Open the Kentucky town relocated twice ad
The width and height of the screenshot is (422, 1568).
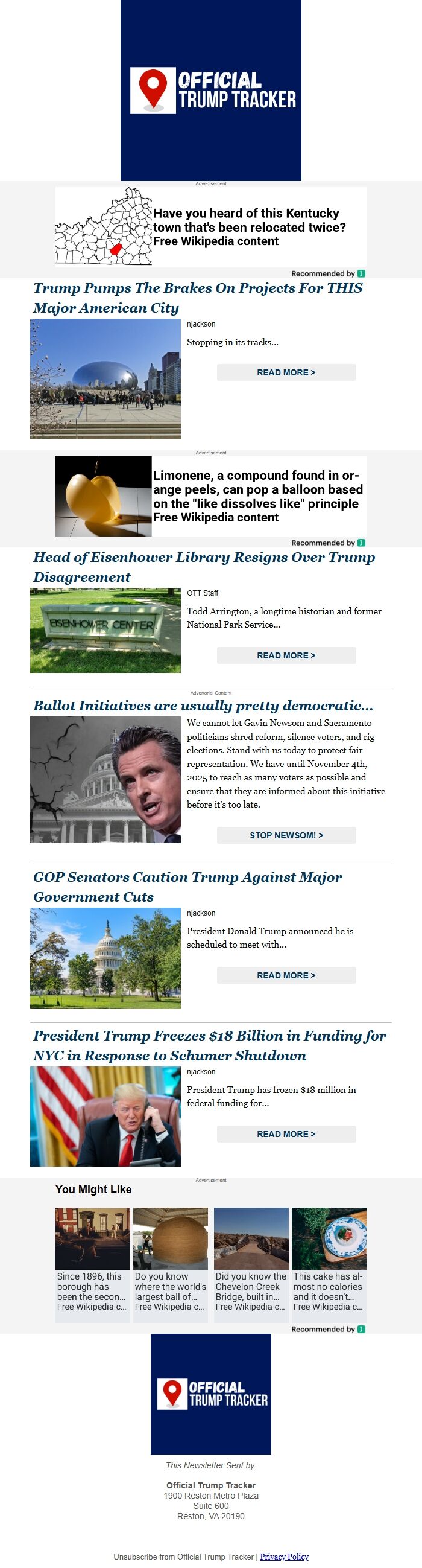point(210,226)
